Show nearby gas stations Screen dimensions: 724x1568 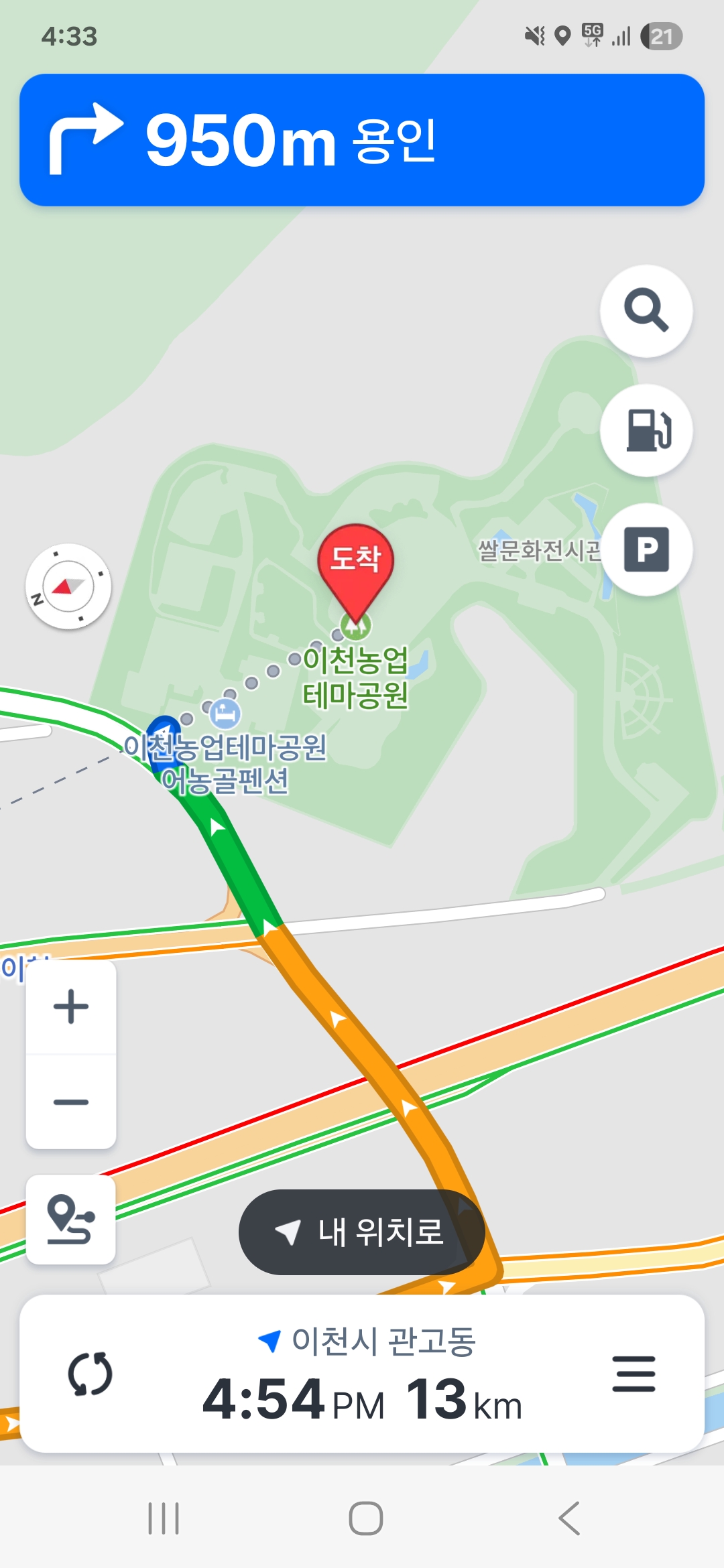646,430
